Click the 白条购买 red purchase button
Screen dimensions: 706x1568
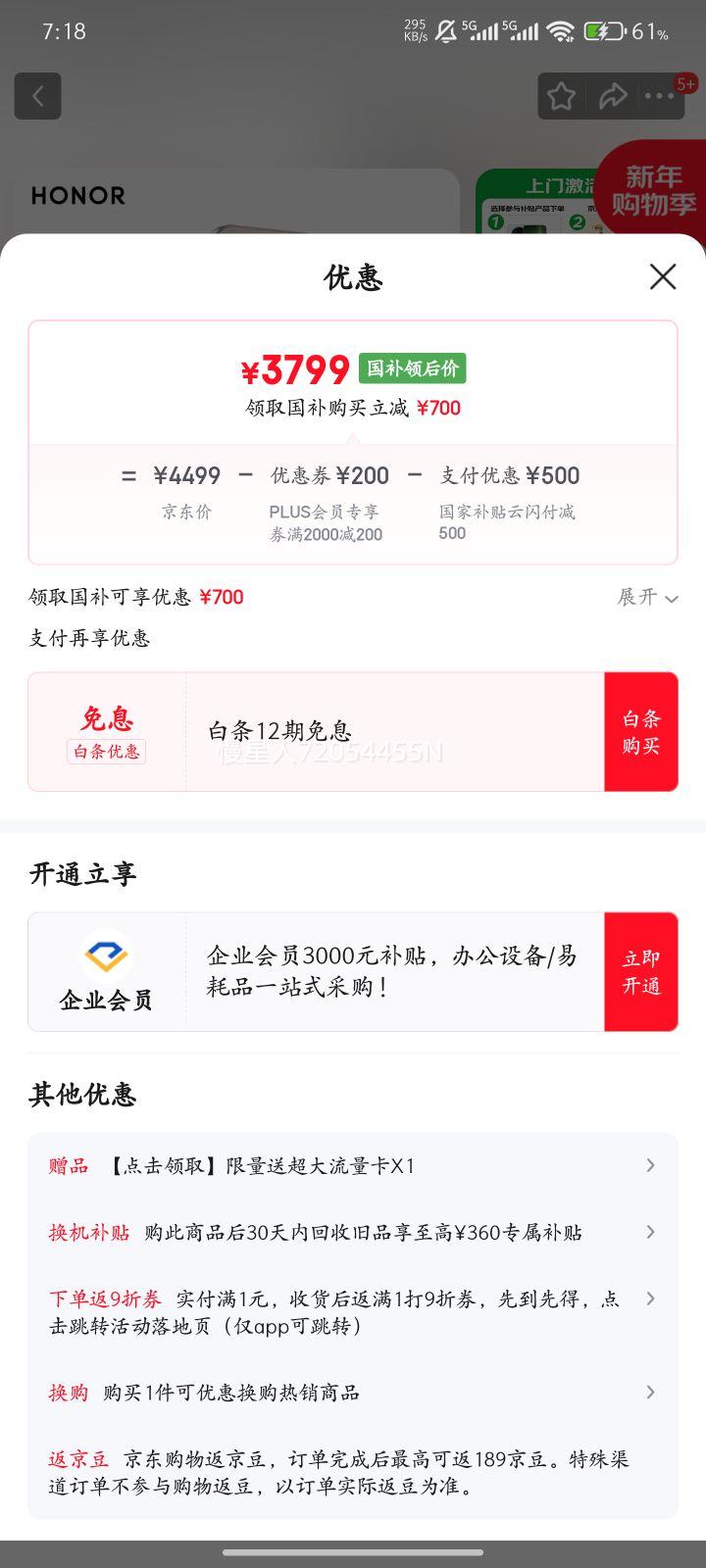click(x=641, y=731)
